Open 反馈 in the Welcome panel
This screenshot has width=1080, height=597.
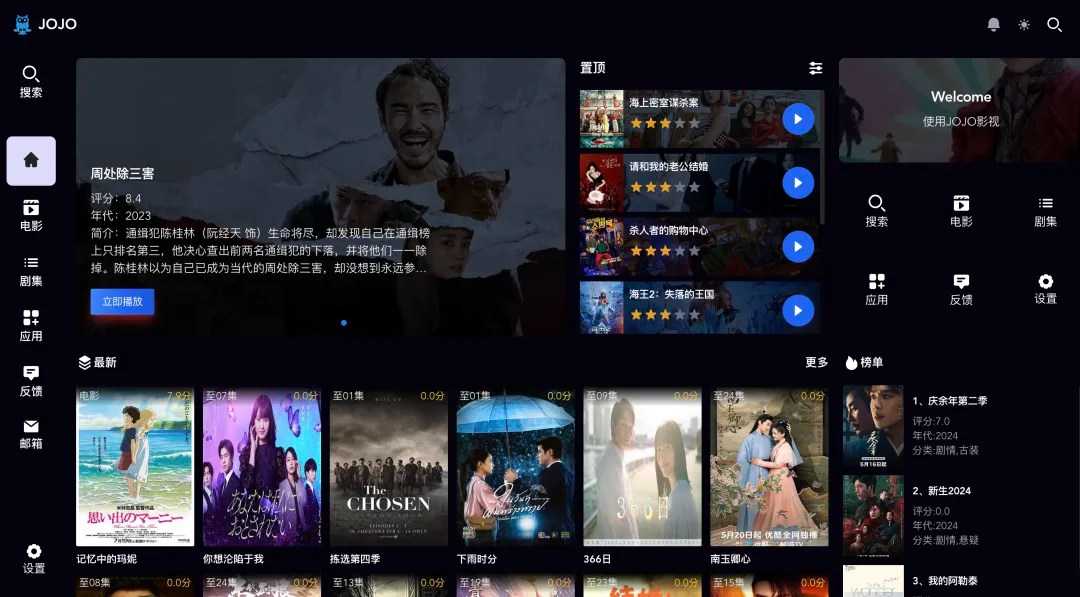tap(961, 288)
